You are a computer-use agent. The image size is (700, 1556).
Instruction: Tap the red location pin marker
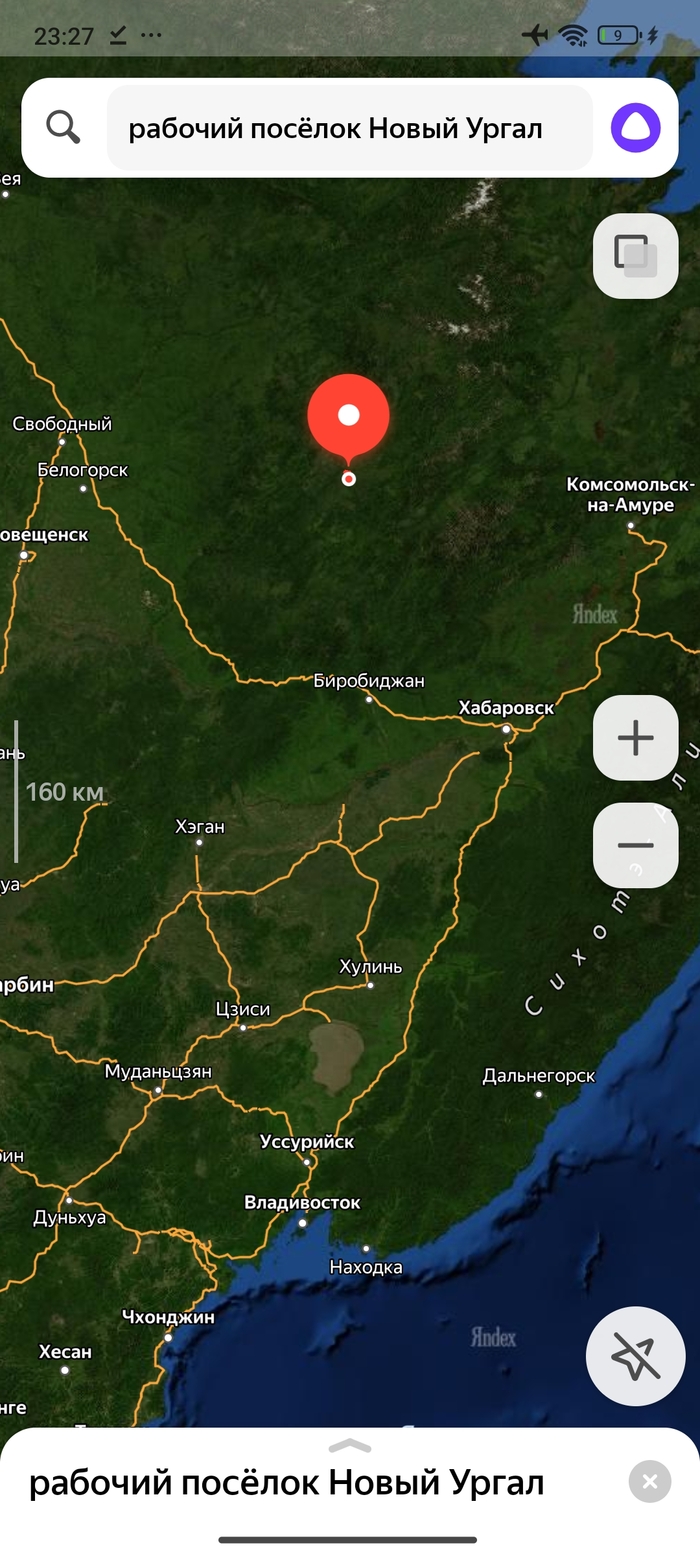pos(348,416)
